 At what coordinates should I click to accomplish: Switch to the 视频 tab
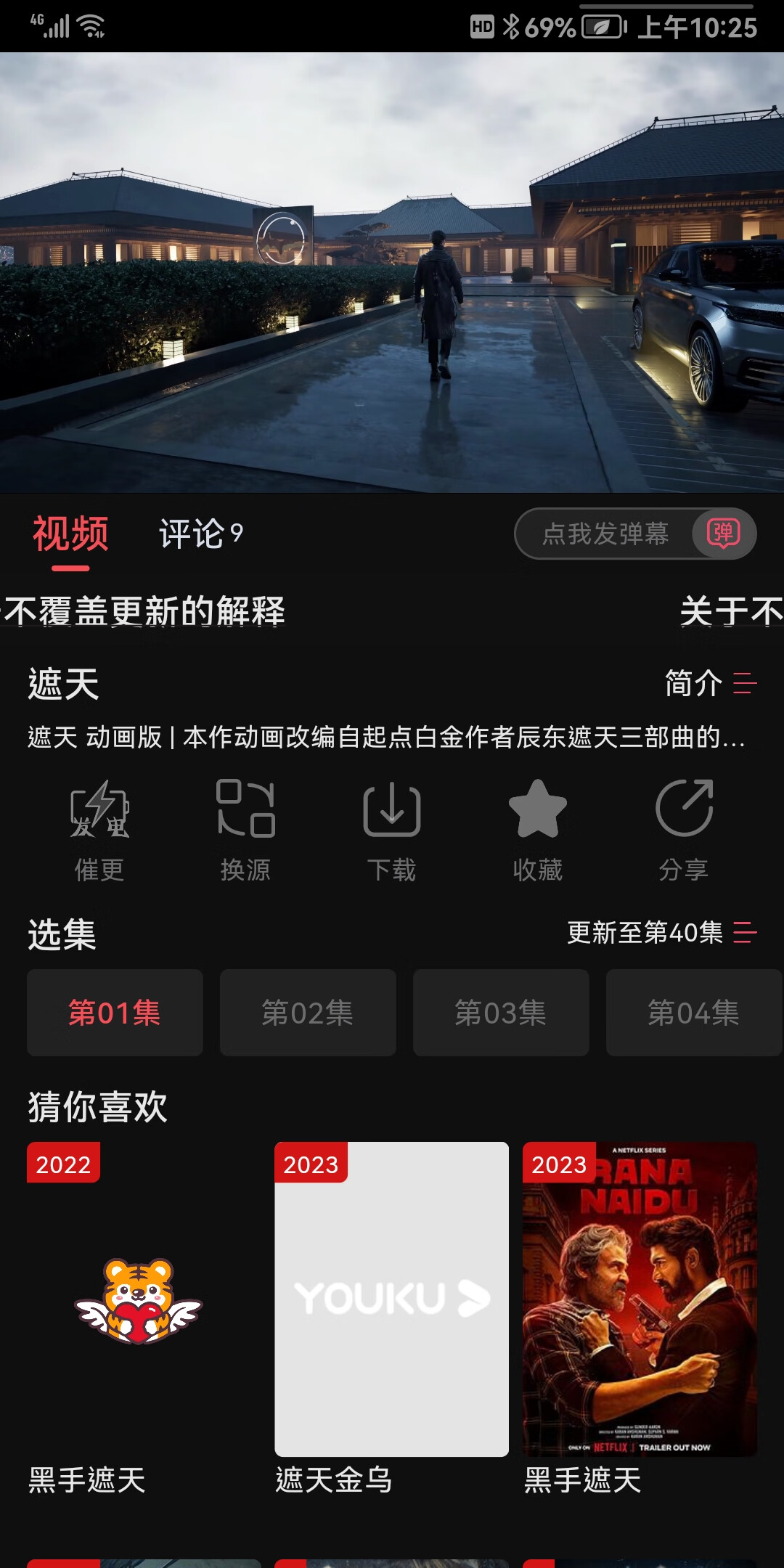point(70,534)
